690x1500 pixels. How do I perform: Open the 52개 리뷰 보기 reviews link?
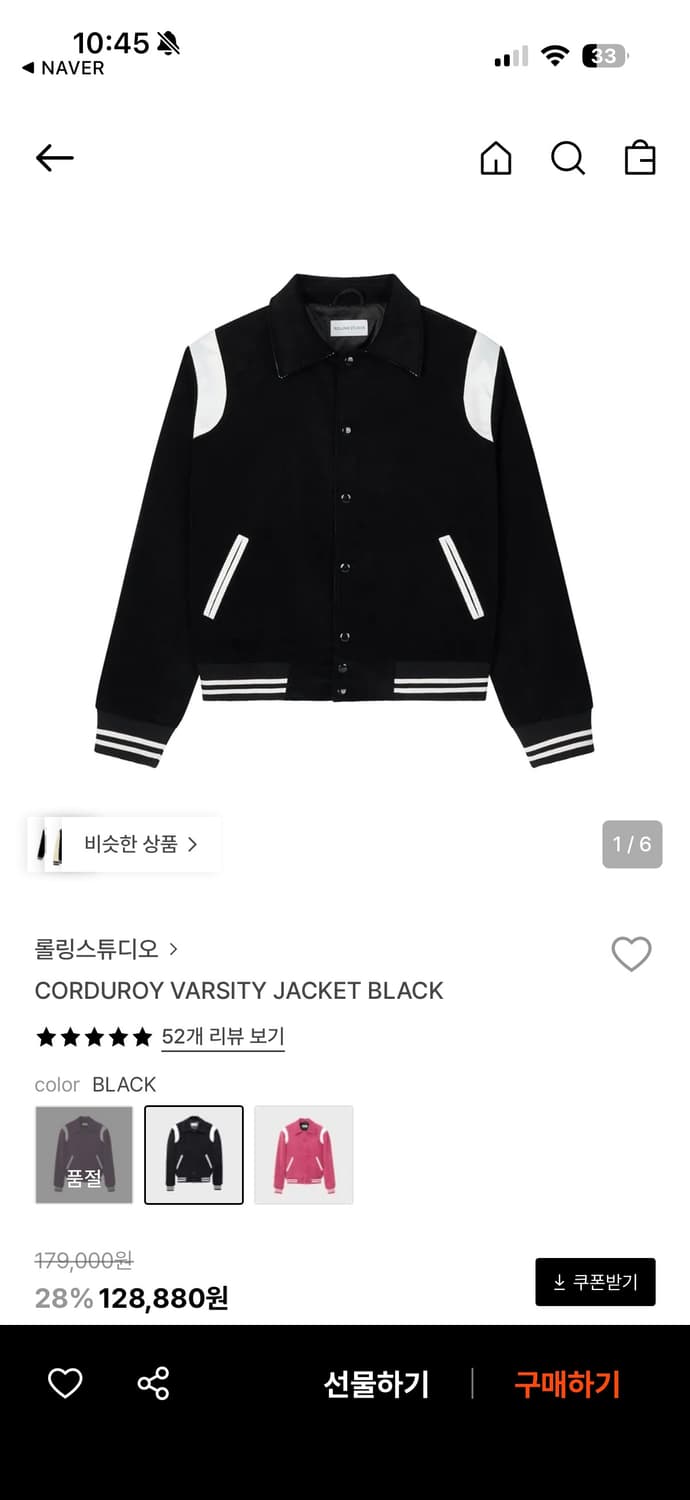[x=223, y=1037]
